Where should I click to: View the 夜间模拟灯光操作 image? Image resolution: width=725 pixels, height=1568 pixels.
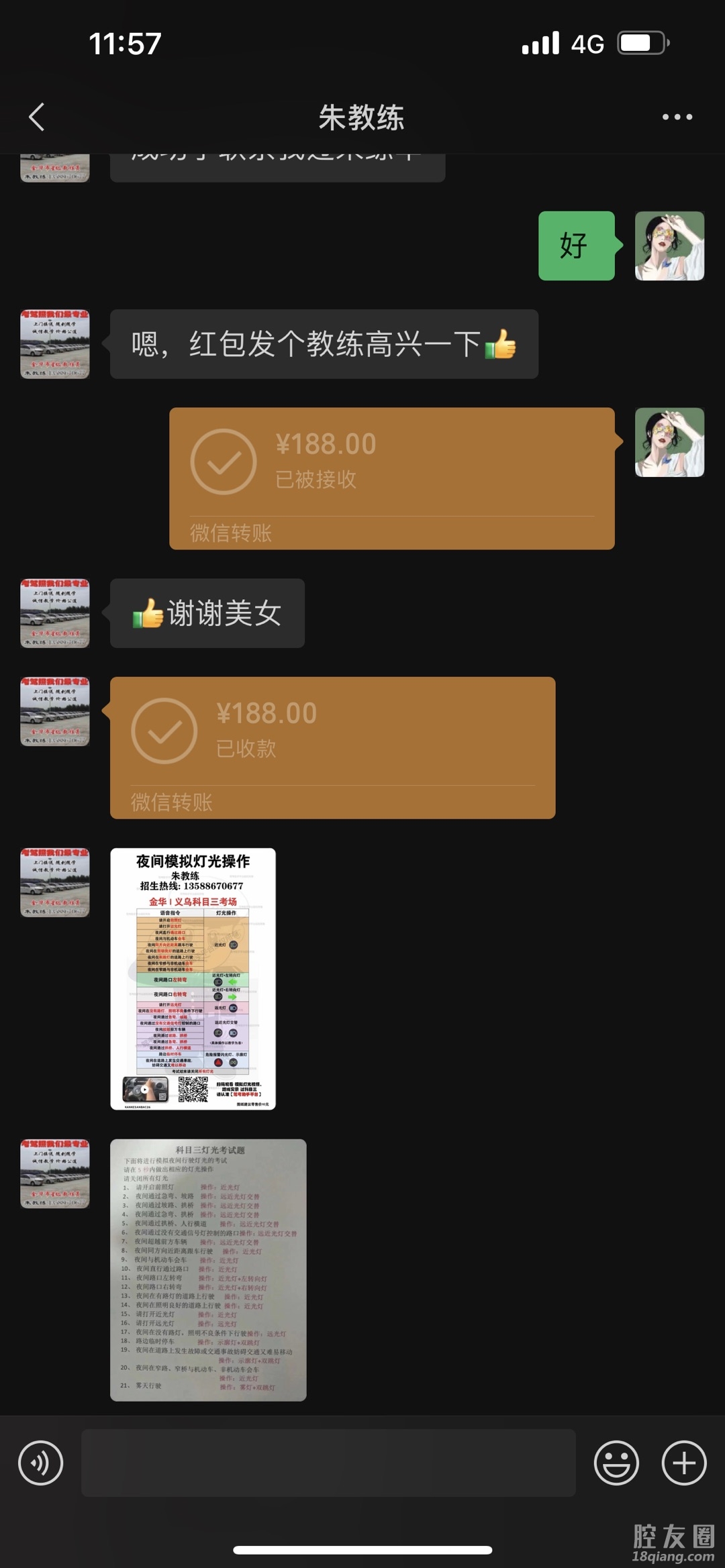(193, 978)
